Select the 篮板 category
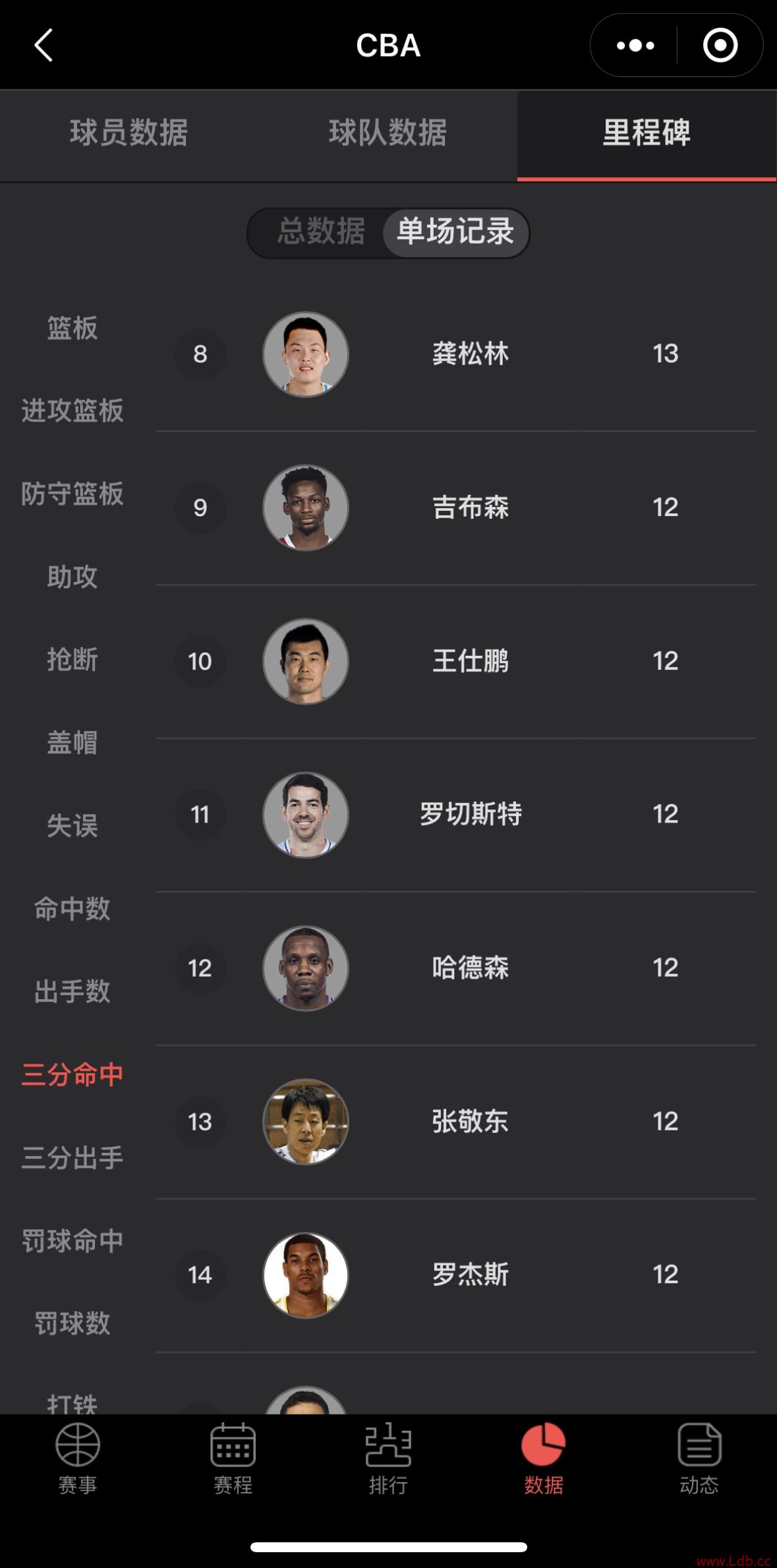This screenshot has width=777, height=1568. click(x=72, y=328)
